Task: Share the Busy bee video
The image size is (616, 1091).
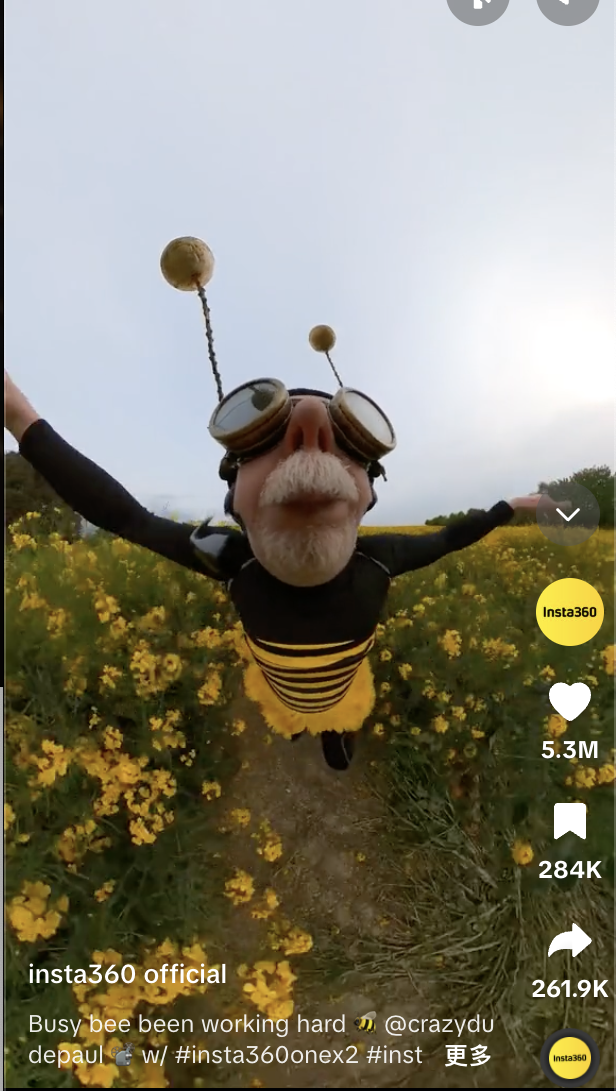Action: [x=569, y=942]
